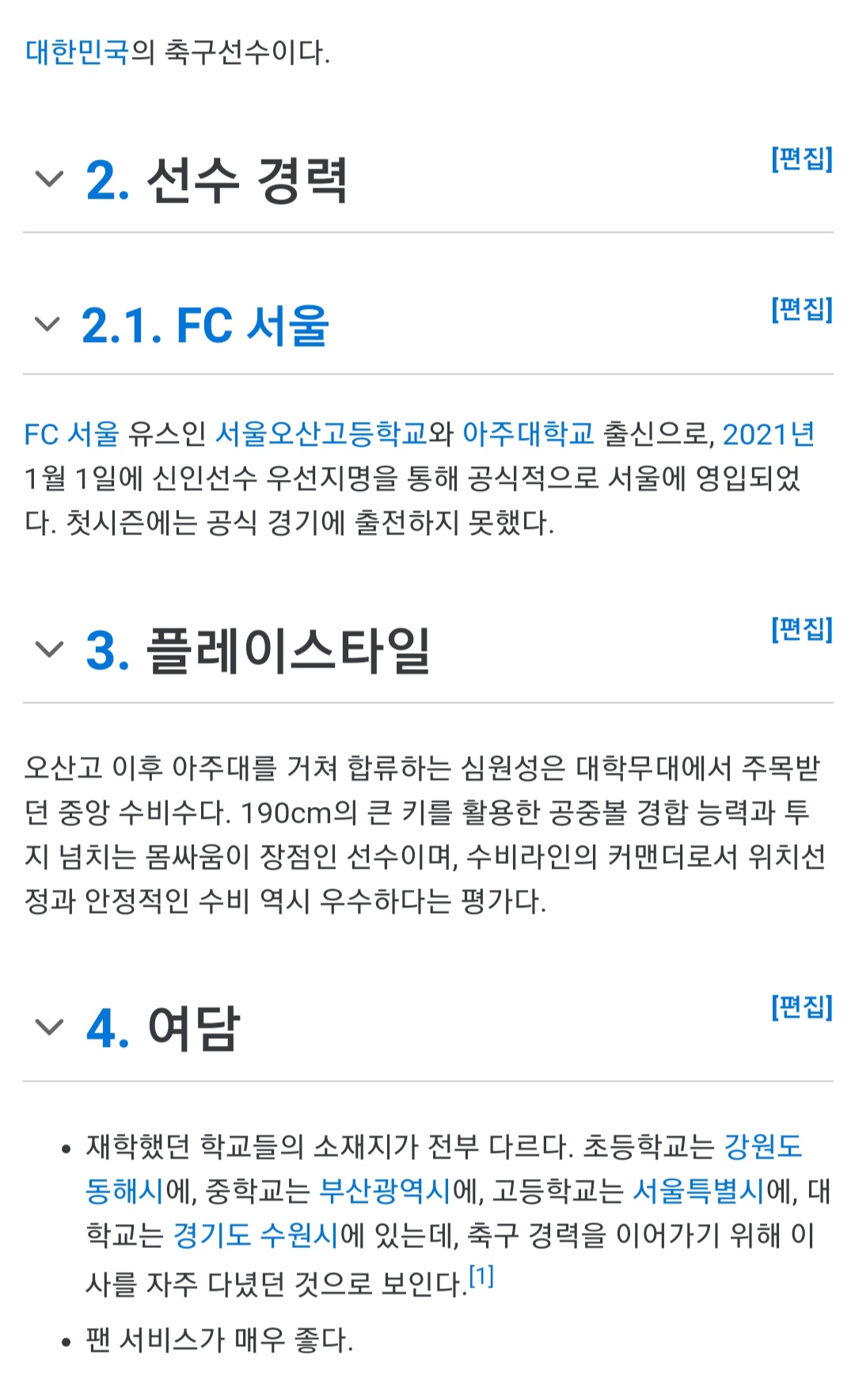Screen dimensions: 855x1400
Task: Collapse the 플레이스타일 section
Action: coord(49,649)
